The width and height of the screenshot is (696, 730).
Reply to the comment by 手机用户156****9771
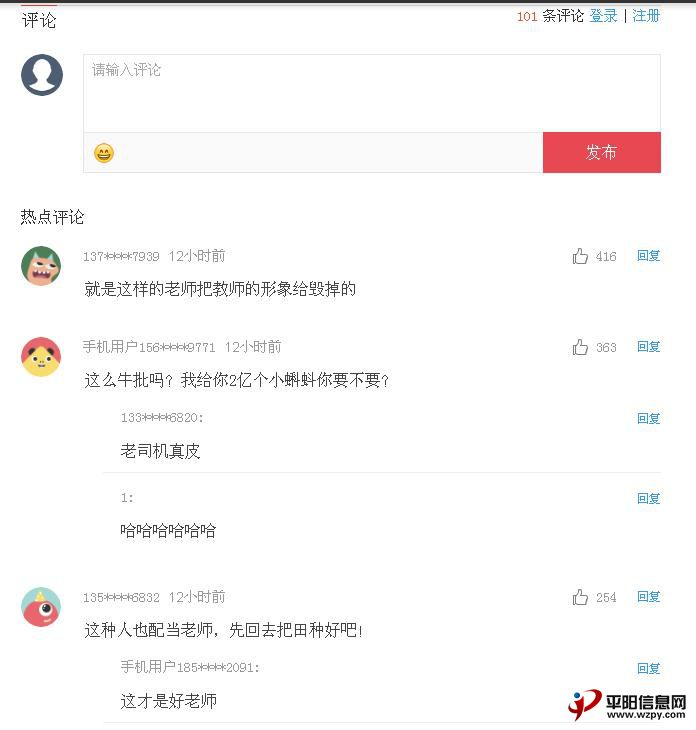[x=648, y=347]
